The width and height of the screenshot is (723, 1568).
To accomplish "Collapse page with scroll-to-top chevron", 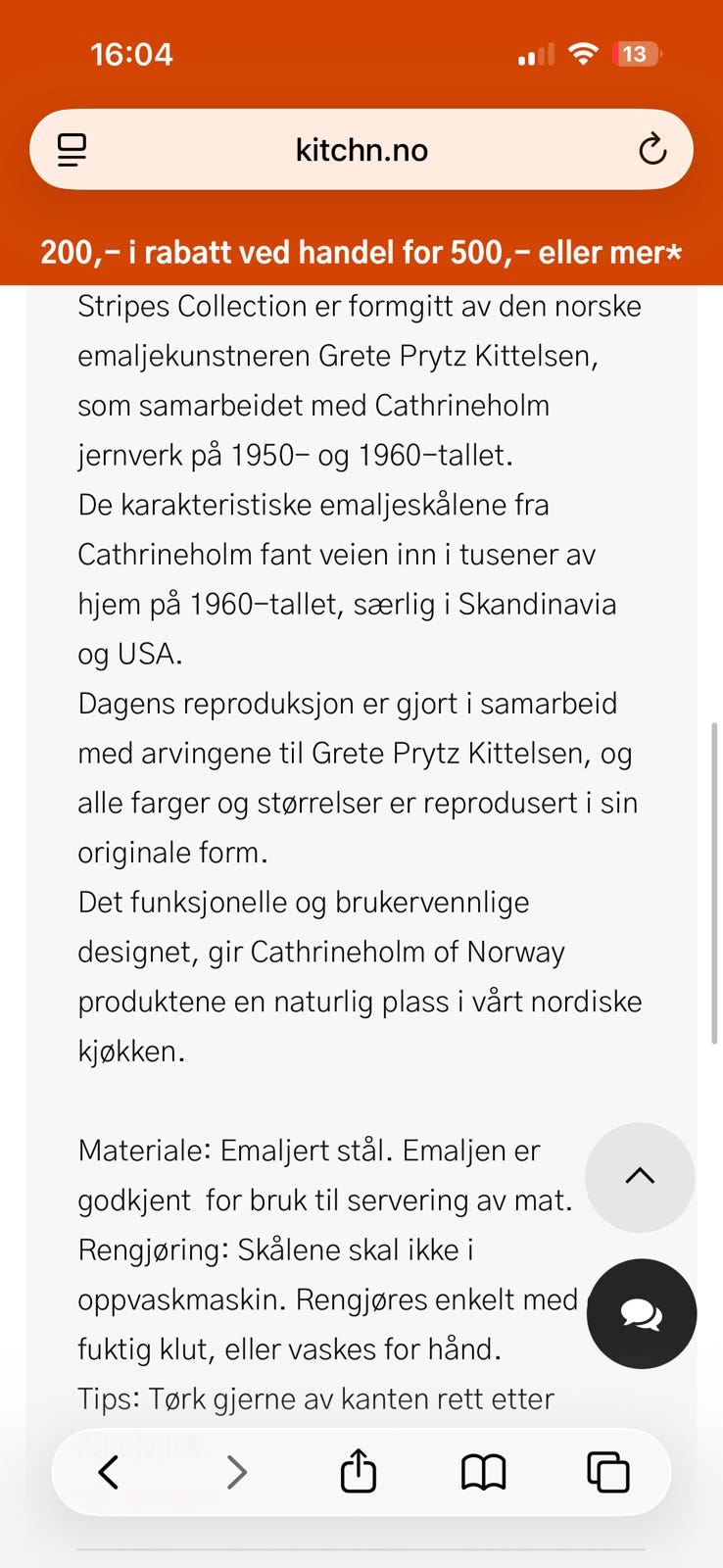I will click(x=640, y=1178).
